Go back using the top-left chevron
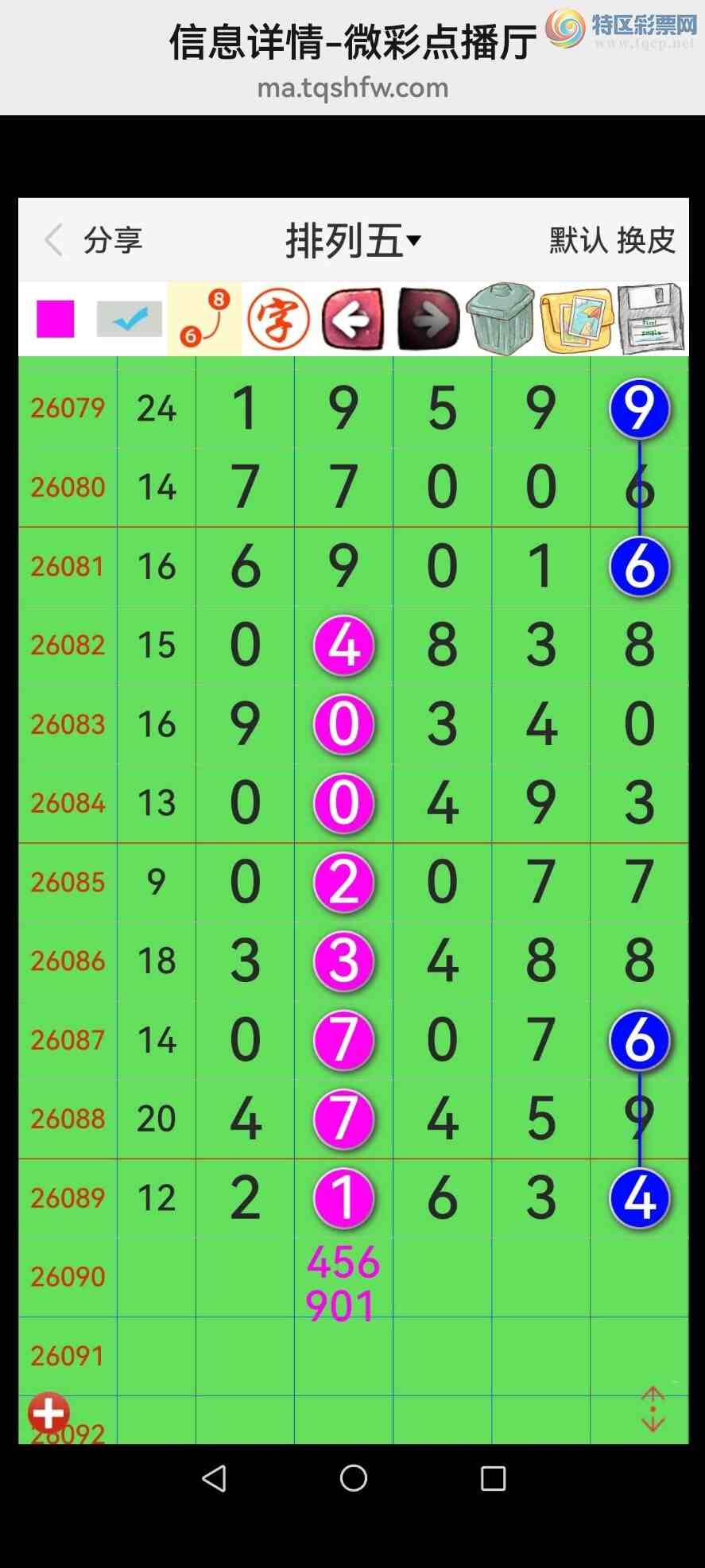 tap(53, 239)
